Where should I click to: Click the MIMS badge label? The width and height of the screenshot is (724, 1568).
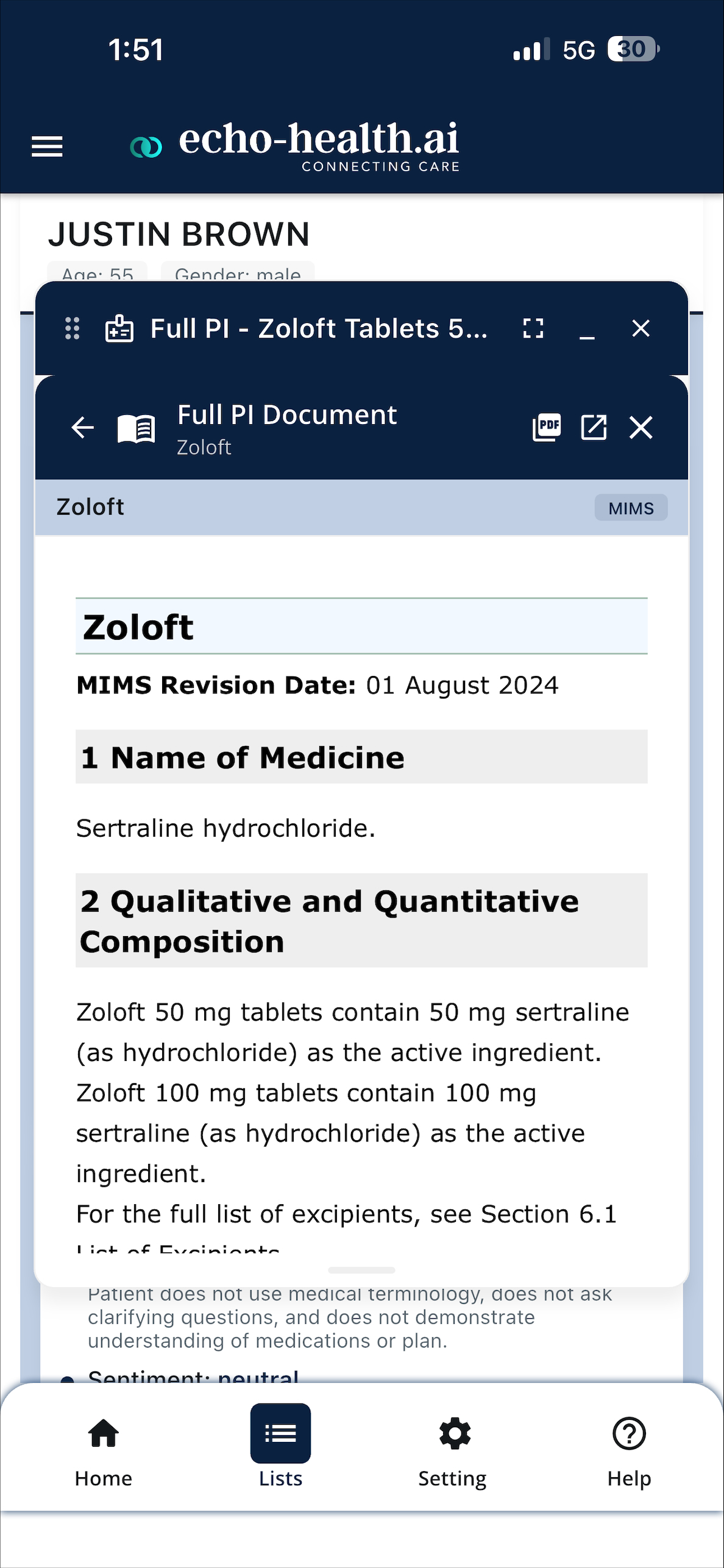pyautogui.click(x=630, y=507)
